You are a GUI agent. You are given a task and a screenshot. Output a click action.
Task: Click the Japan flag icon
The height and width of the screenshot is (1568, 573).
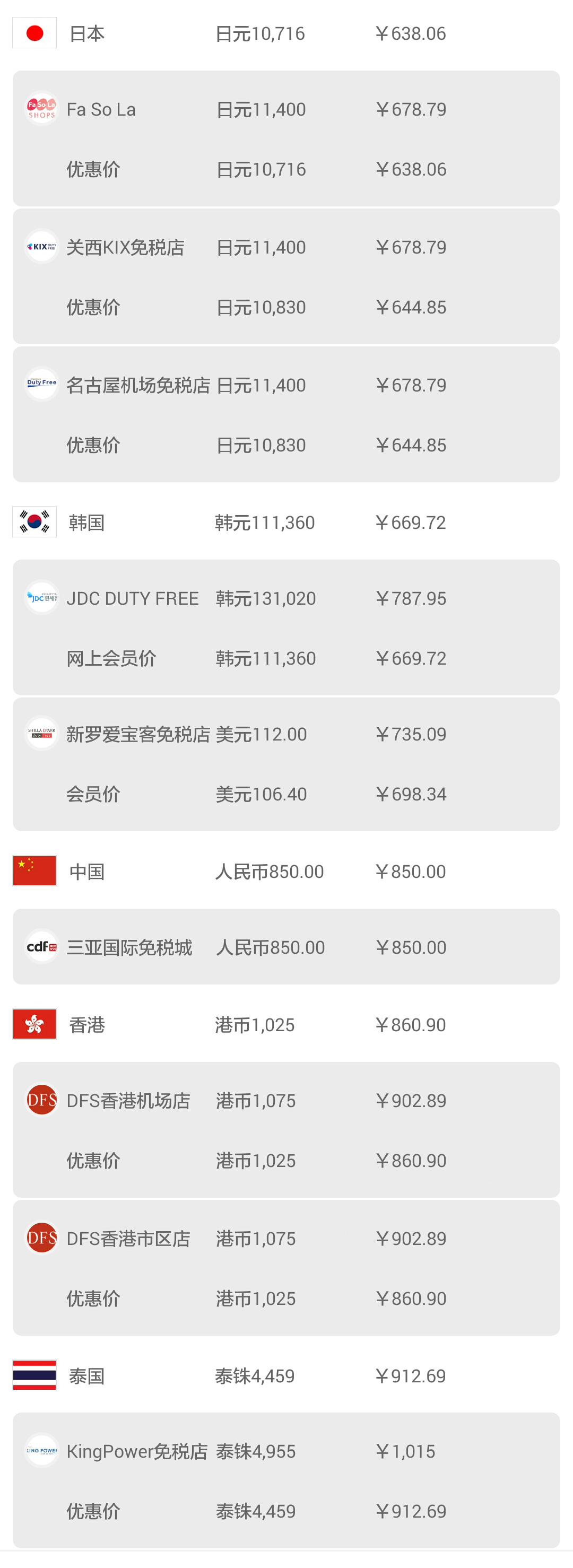[x=34, y=33]
